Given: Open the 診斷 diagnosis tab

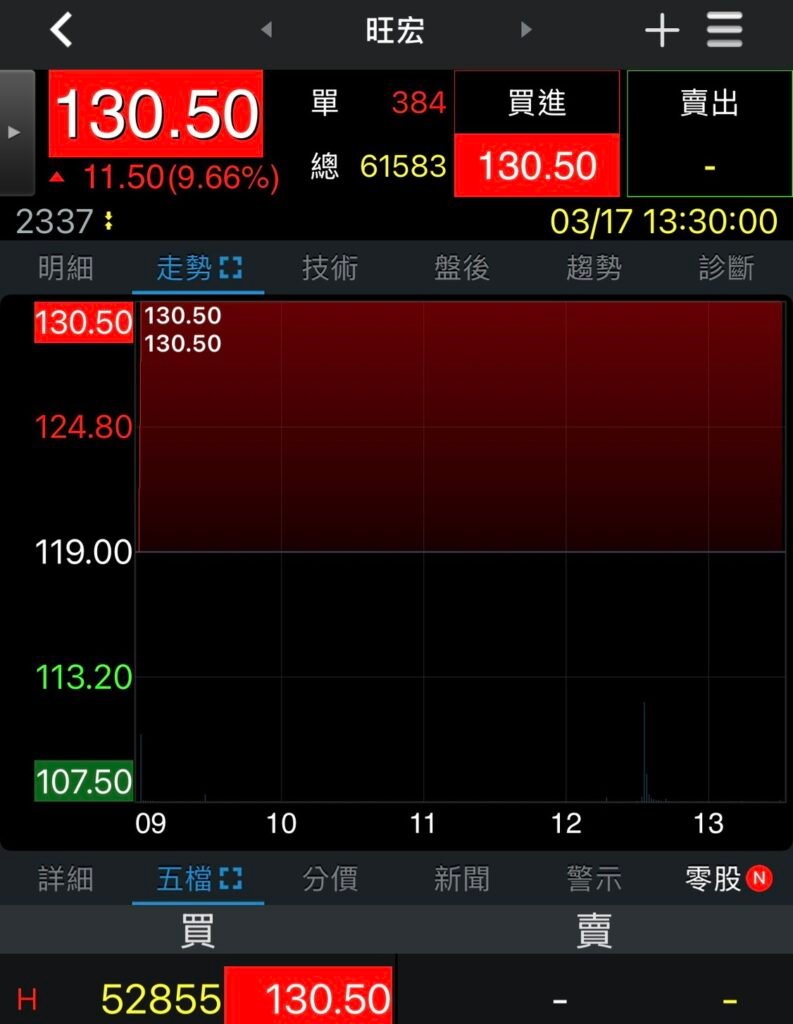Looking at the screenshot, I should tap(726, 268).
